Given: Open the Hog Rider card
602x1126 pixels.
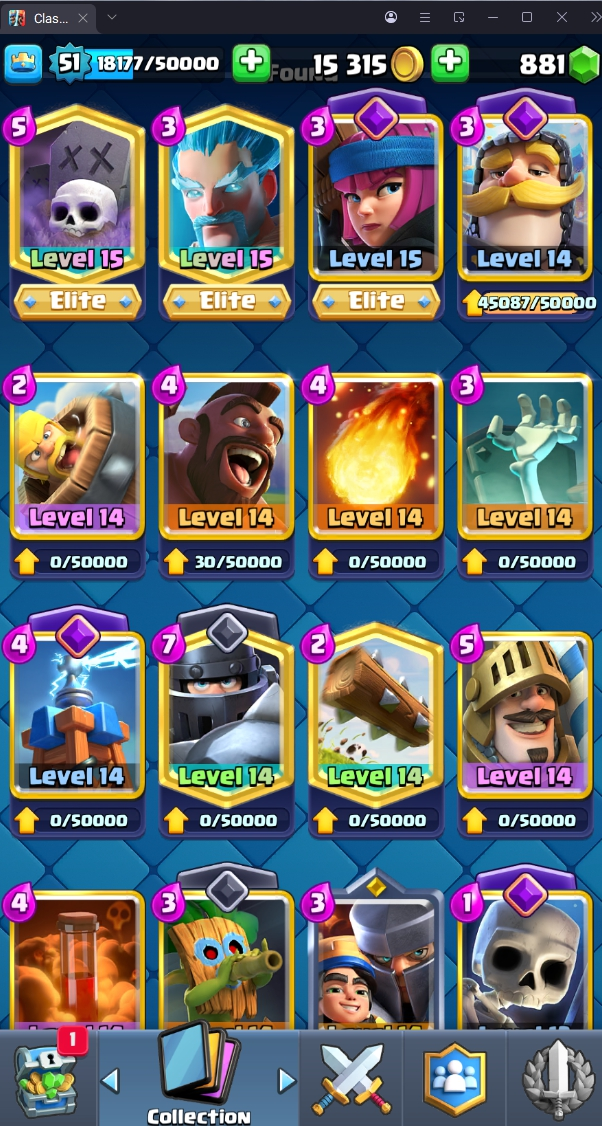Looking at the screenshot, I should tap(226, 460).
